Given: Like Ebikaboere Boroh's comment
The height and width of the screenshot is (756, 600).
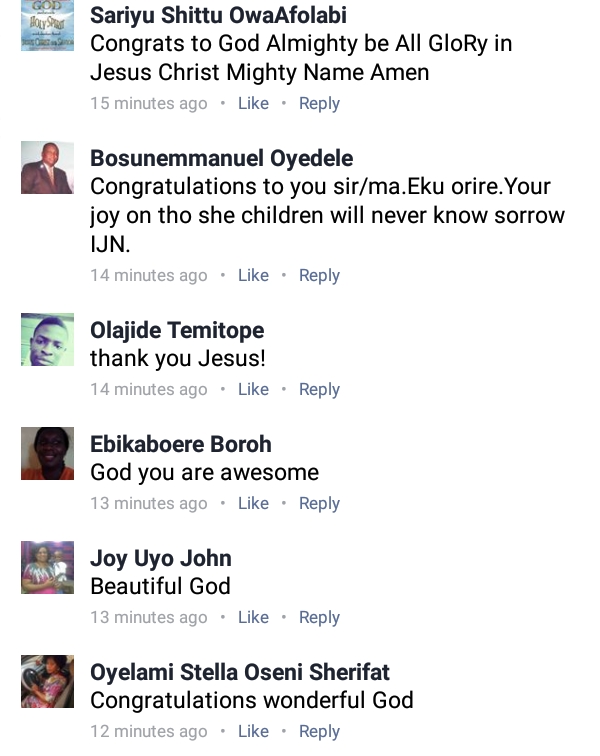Looking at the screenshot, I should 253,503.
